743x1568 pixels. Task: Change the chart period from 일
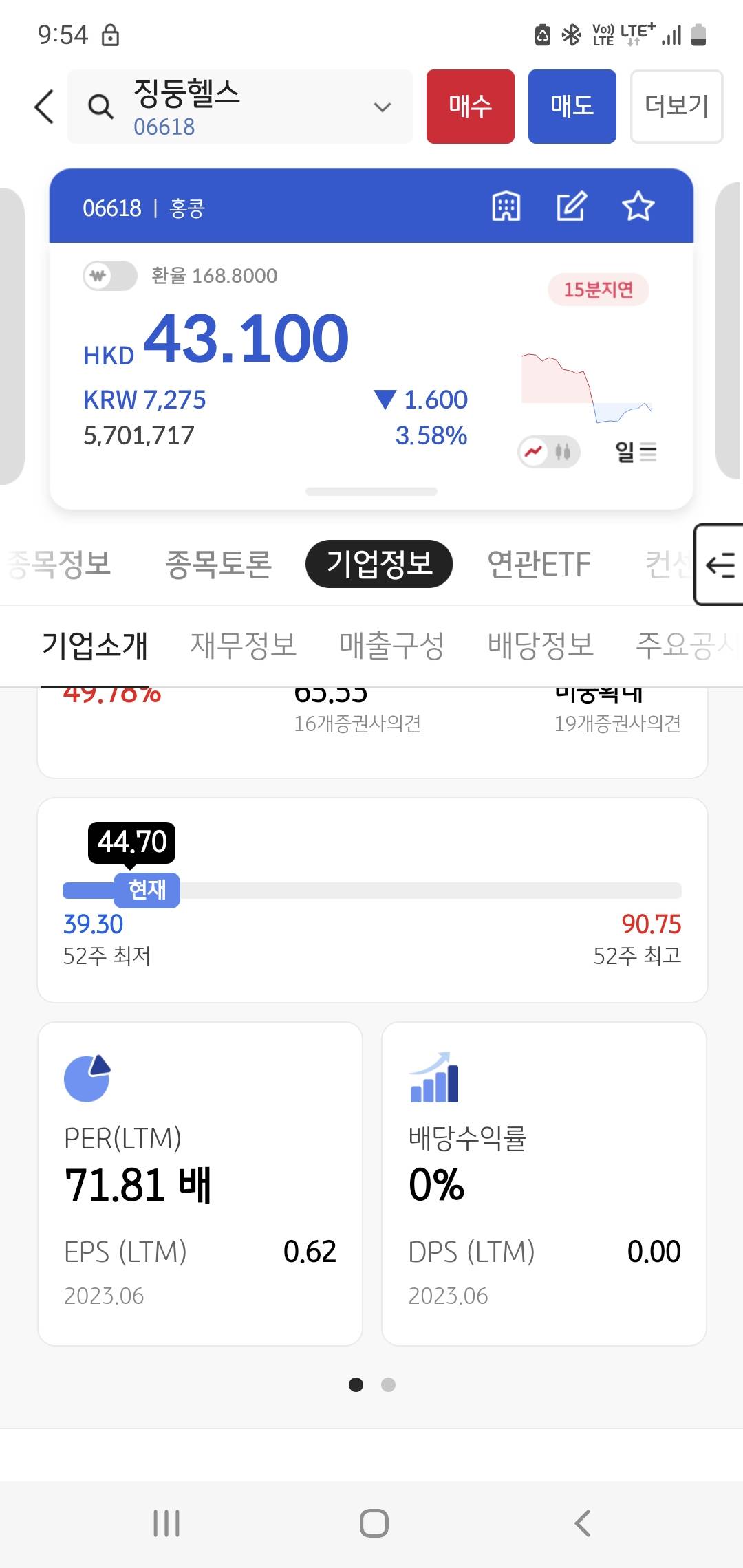coord(636,452)
